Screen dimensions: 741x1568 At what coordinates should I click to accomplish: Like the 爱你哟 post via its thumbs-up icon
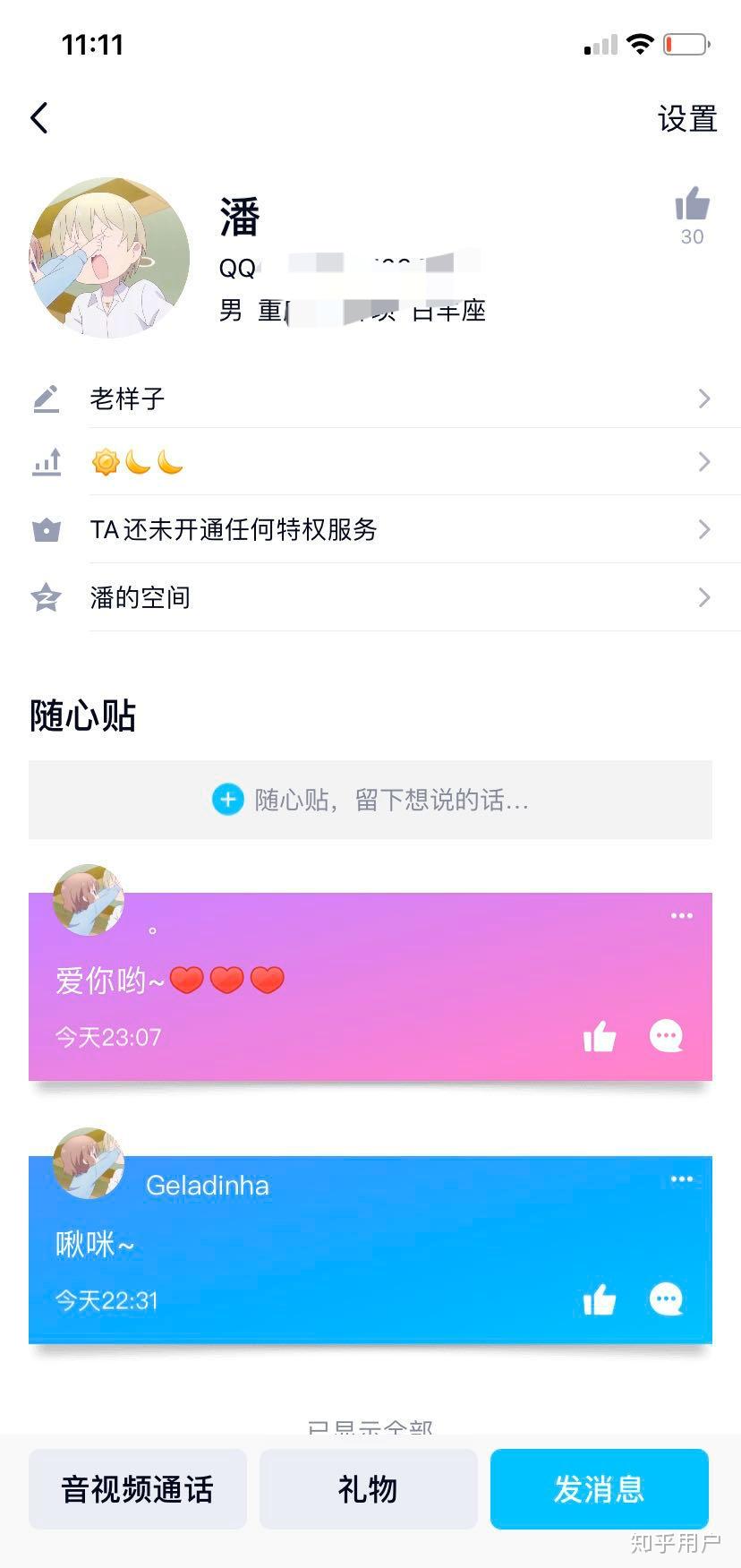pyautogui.click(x=600, y=1036)
